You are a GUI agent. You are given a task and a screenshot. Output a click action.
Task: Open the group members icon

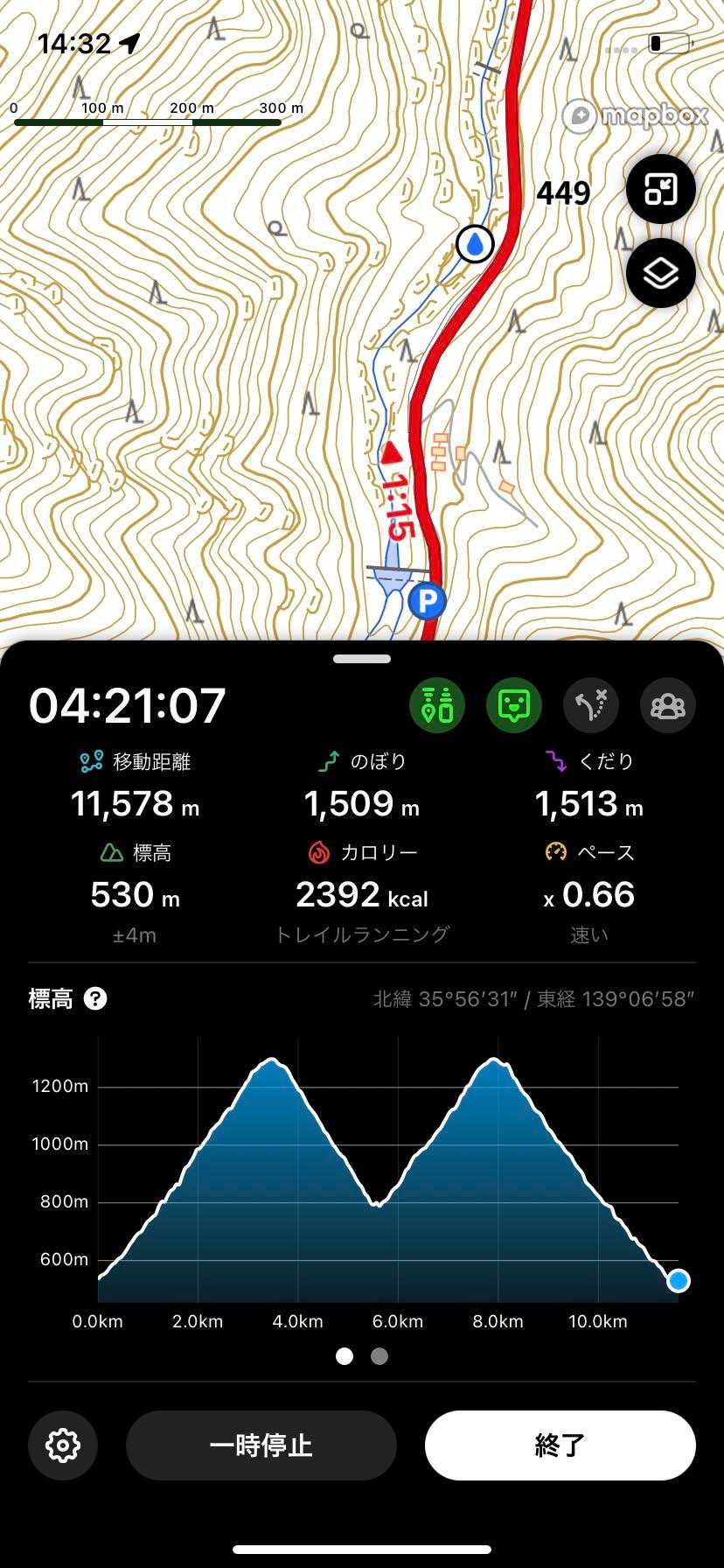click(x=668, y=705)
